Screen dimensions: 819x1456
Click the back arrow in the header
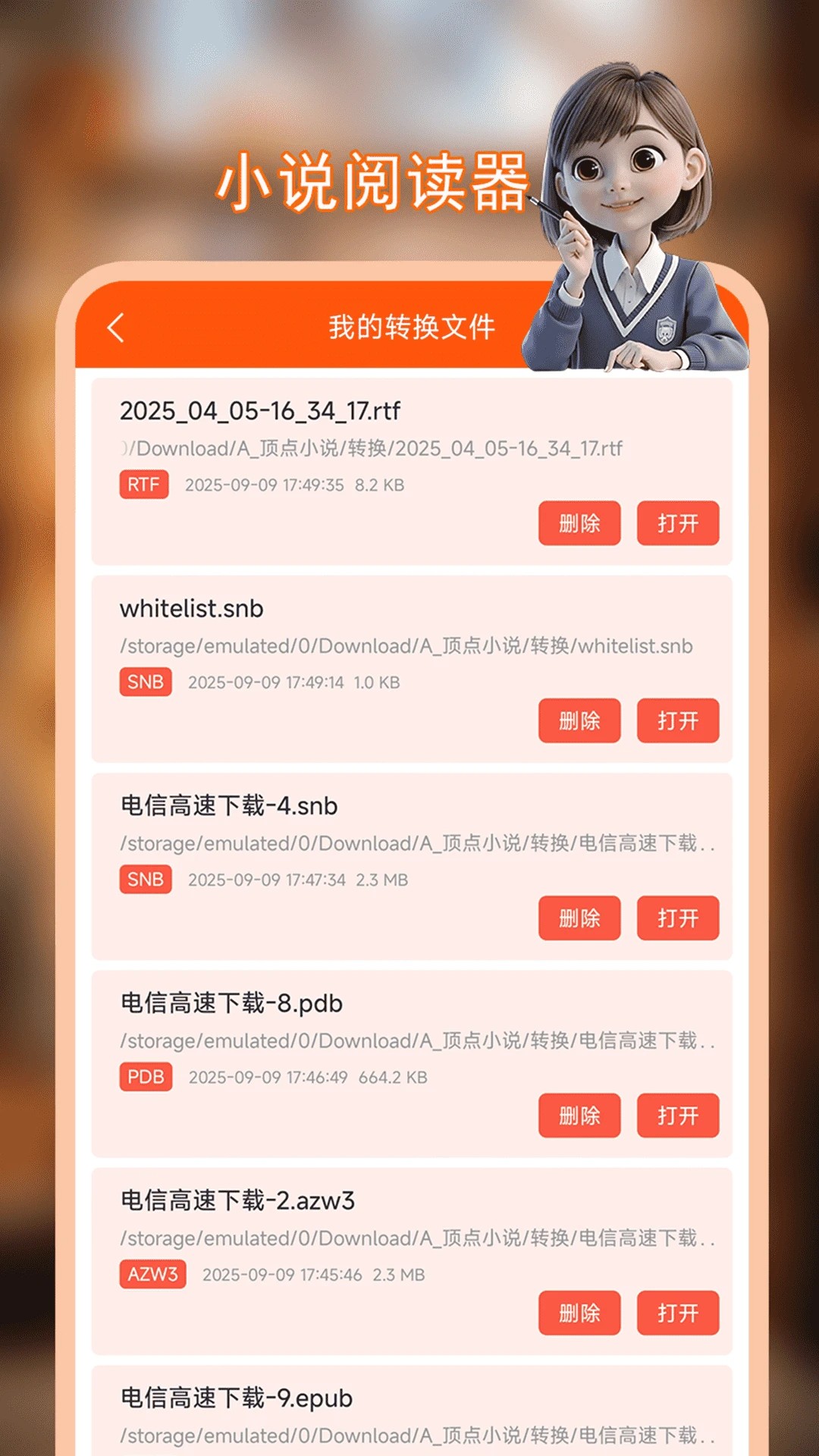pos(115,329)
